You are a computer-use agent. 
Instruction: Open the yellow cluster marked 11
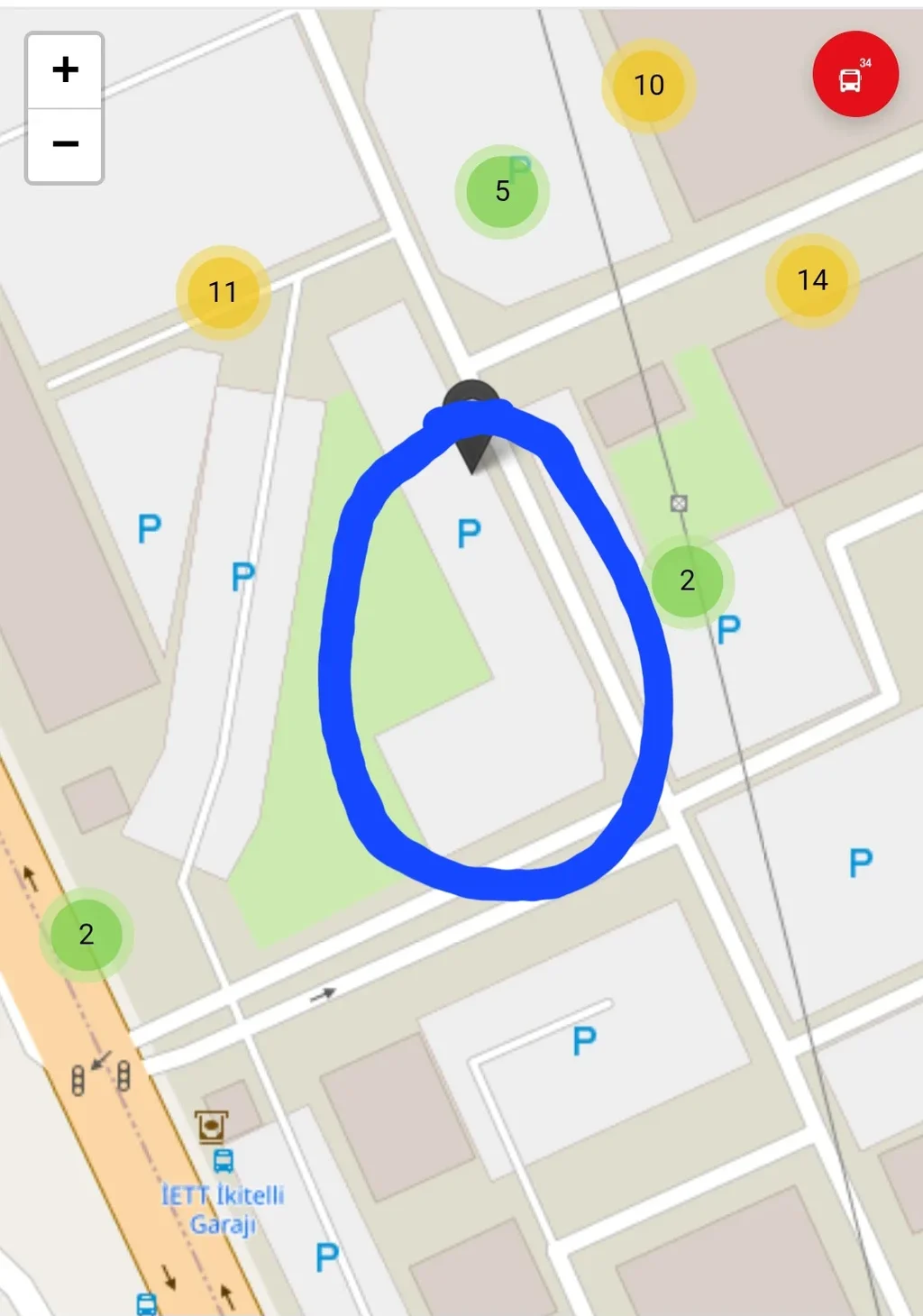(x=223, y=292)
